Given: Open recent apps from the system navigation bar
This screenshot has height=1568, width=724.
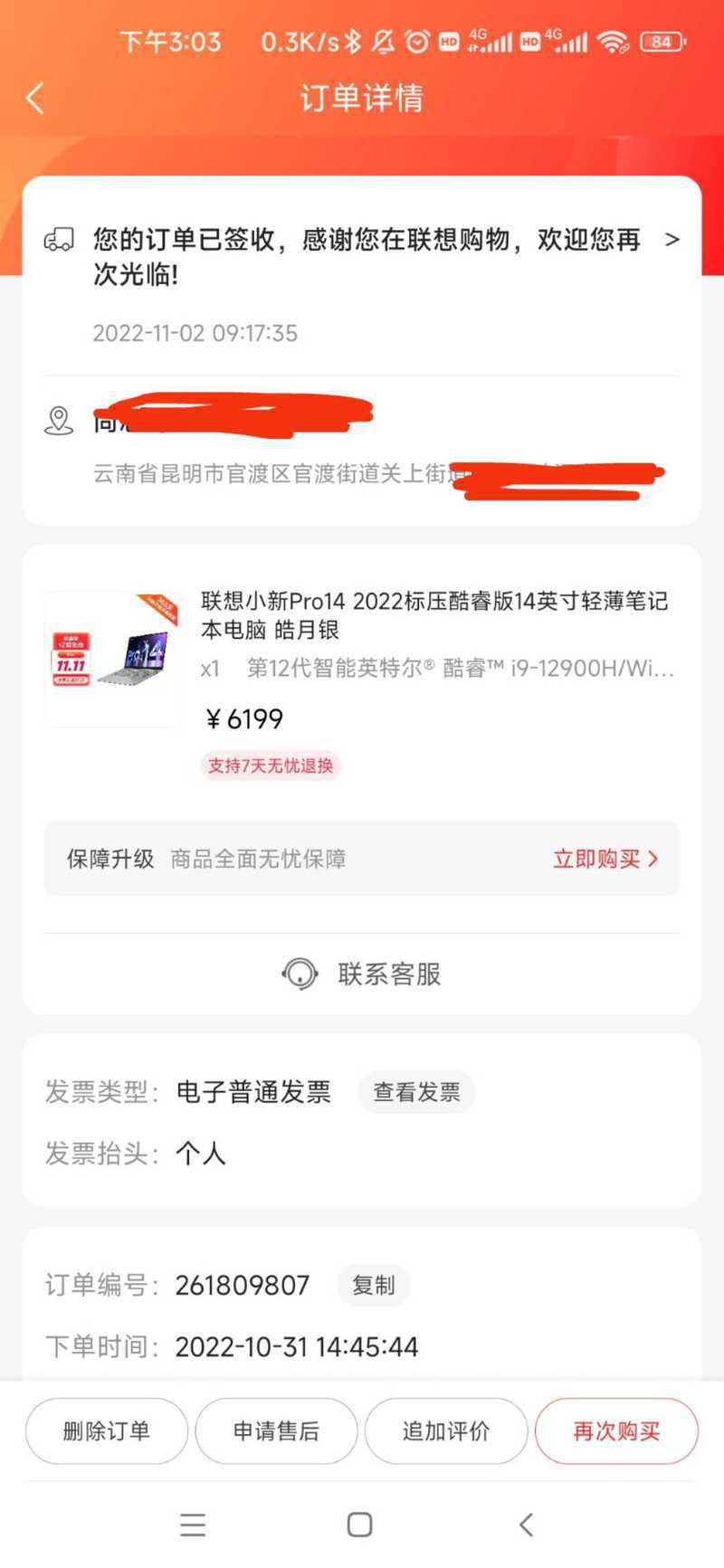Looking at the screenshot, I should pos(193,1525).
